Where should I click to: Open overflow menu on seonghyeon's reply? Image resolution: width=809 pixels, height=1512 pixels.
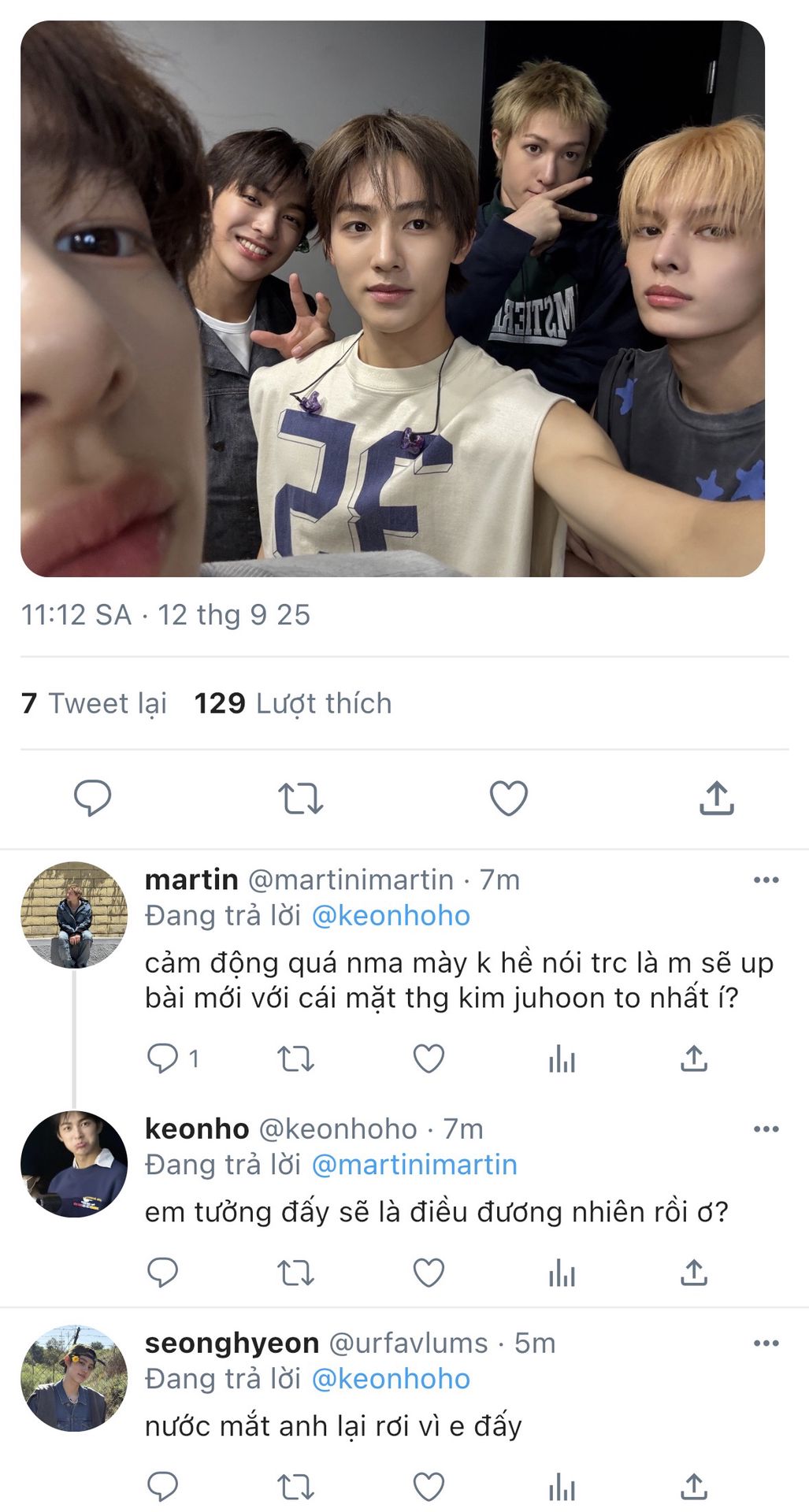click(x=766, y=1343)
